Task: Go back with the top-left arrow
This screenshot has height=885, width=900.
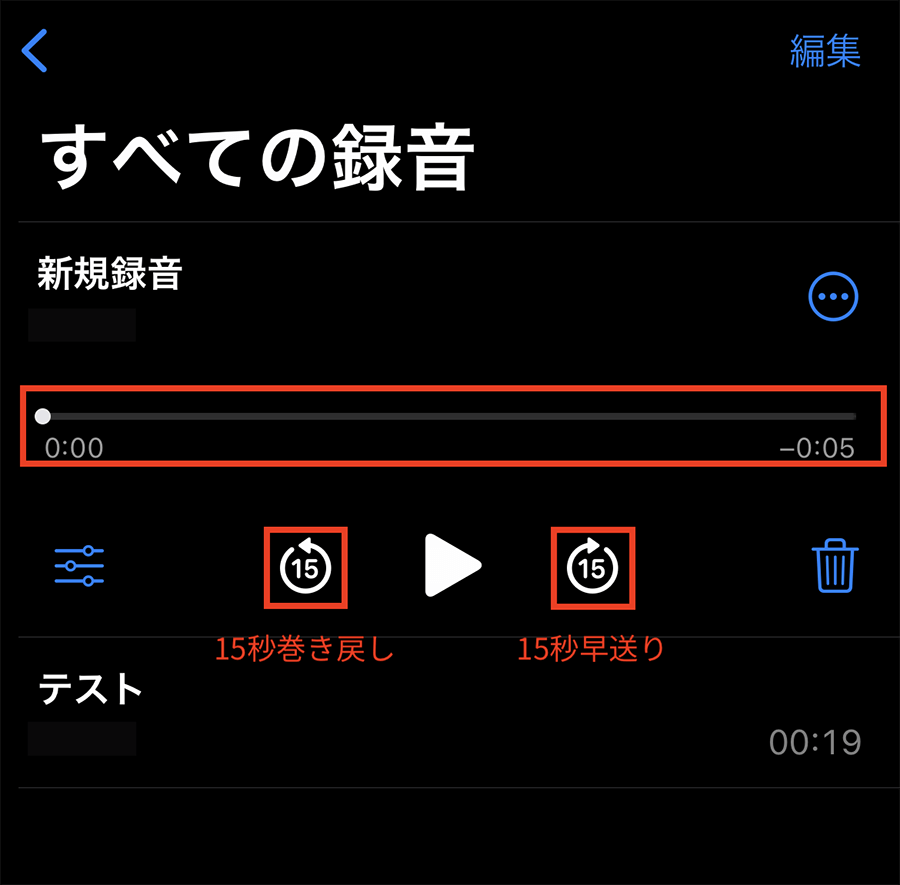Action: (35, 51)
